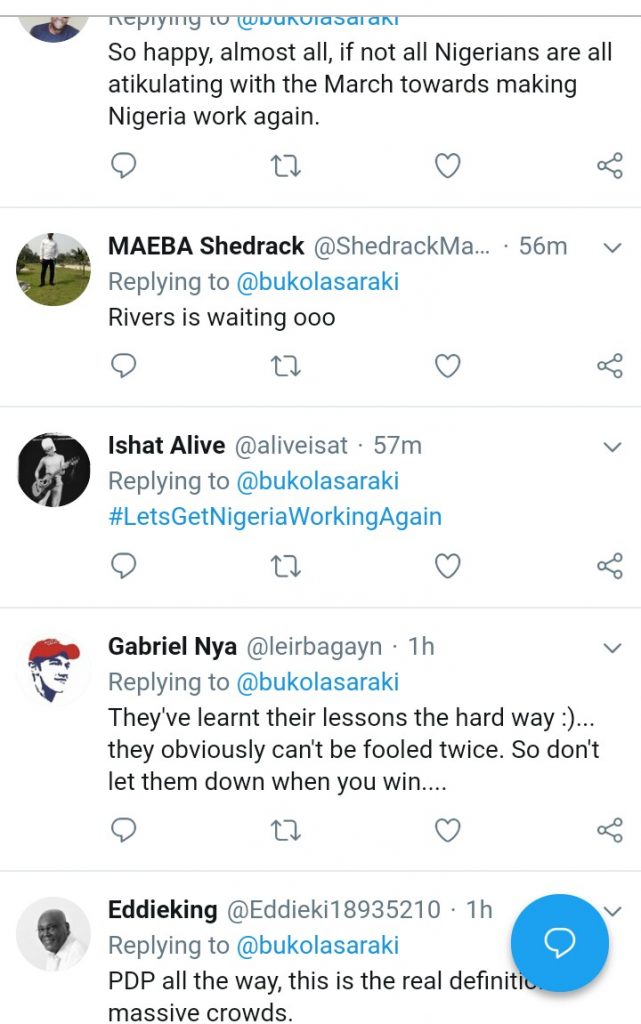Compose a reply with the floating button
This screenshot has height=1024, width=641.
559,942
